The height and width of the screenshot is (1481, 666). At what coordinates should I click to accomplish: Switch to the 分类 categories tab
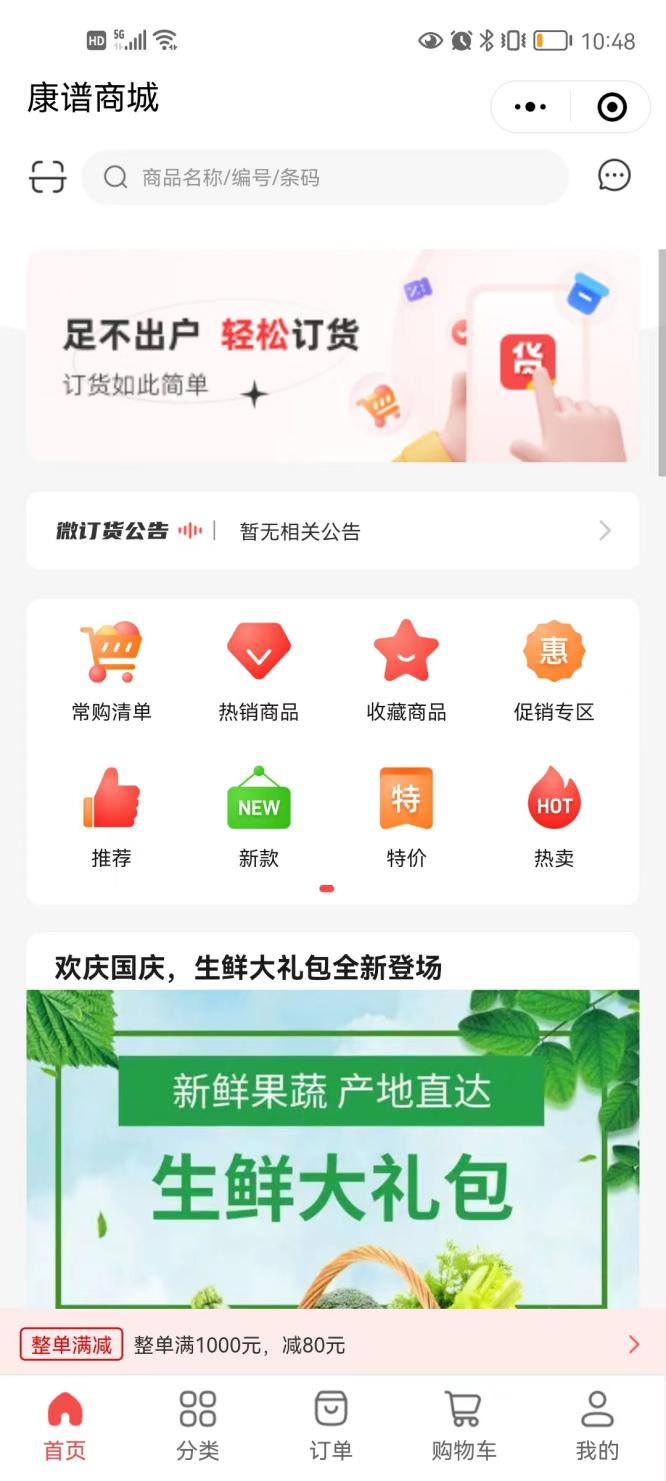click(198, 1425)
